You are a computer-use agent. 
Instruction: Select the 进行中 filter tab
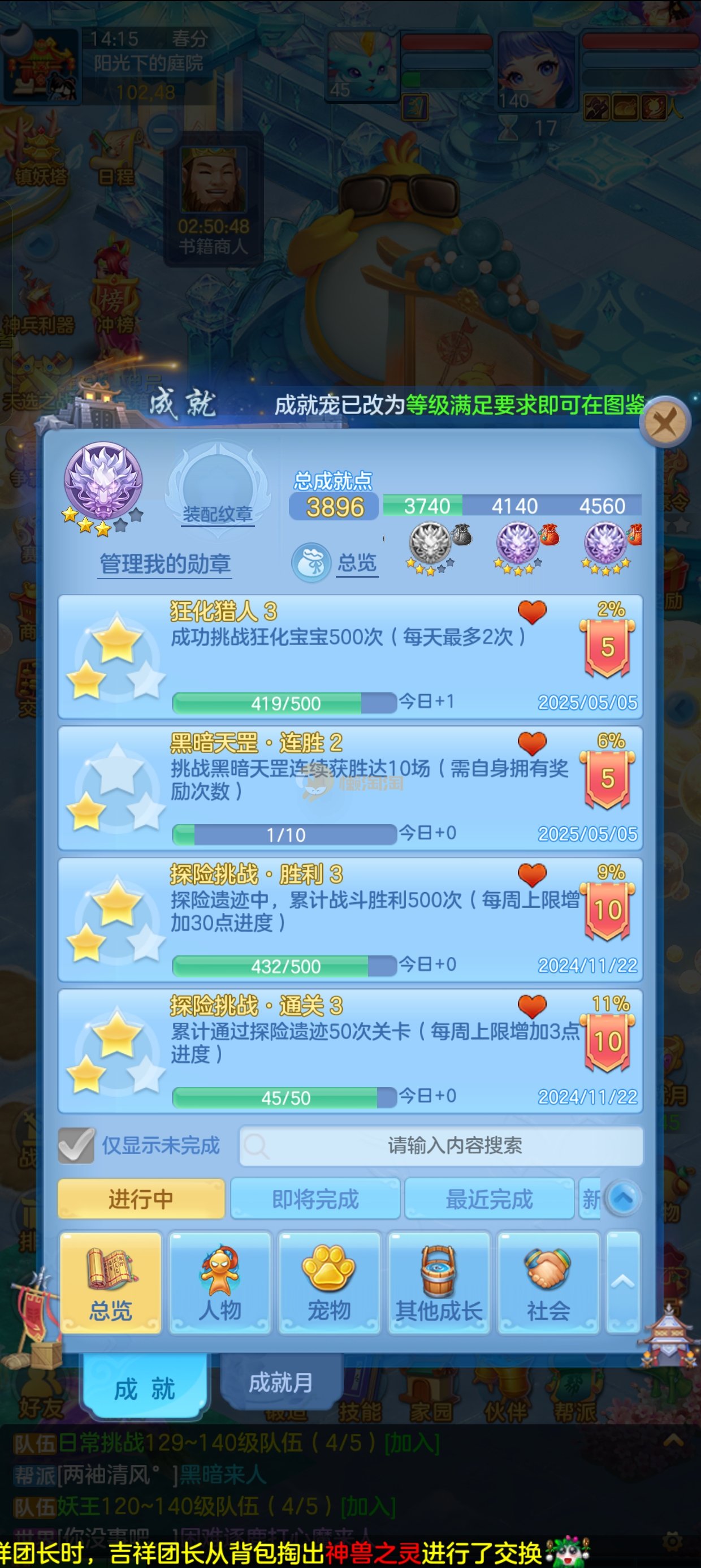click(141, 1199)
